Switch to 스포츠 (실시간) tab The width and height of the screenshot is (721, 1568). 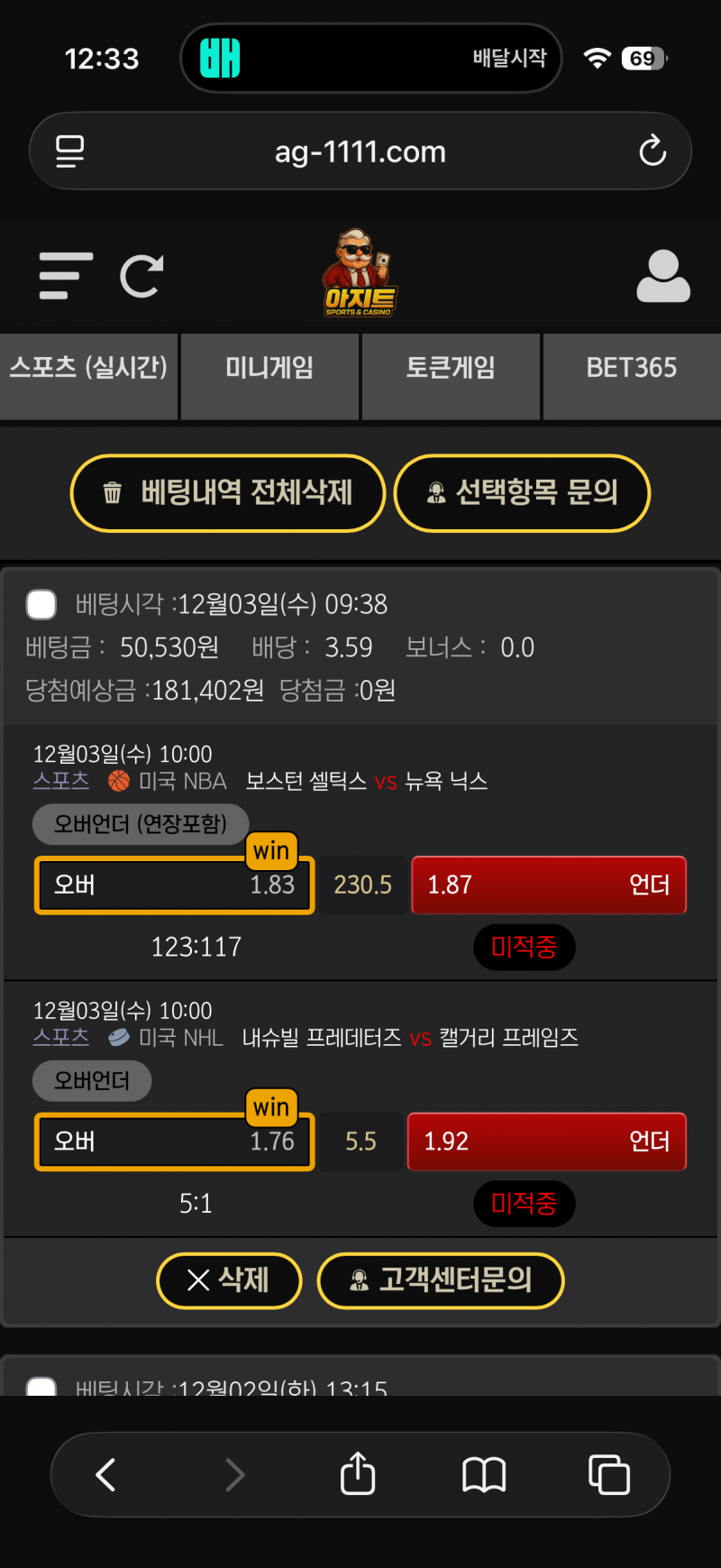tap(88, 368)
